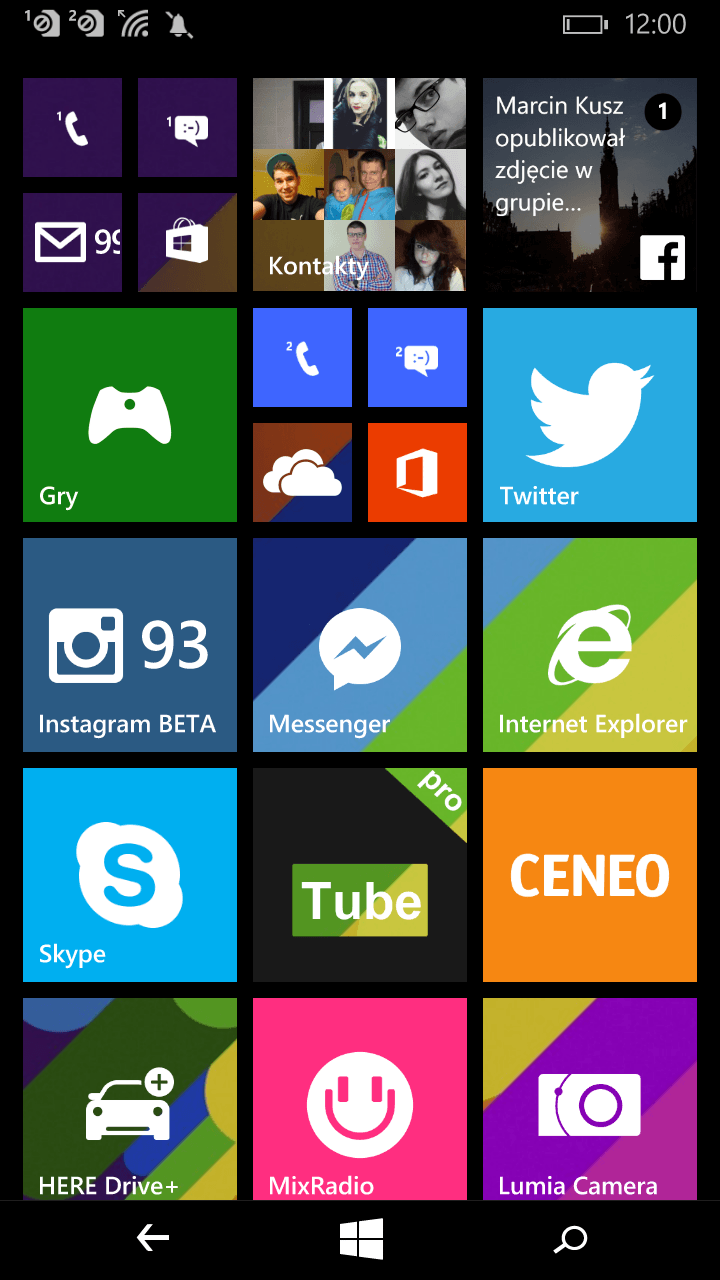Open the Tube pro app
Viewport: 720px width, 1280px height.
(x=360, y=875)
